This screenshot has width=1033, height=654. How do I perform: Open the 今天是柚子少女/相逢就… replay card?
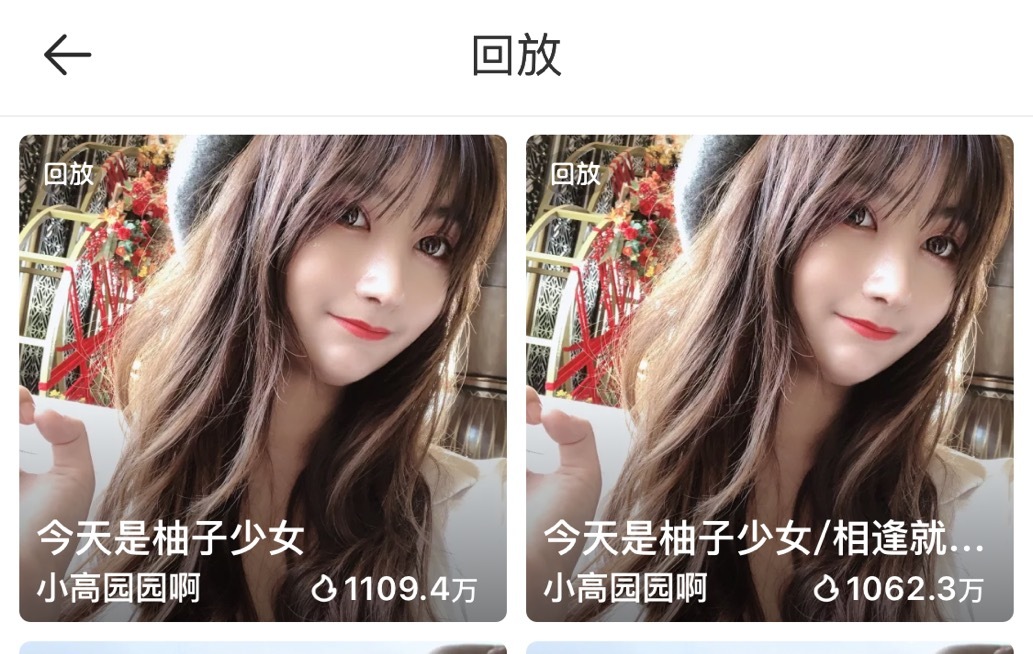[769, 378]
